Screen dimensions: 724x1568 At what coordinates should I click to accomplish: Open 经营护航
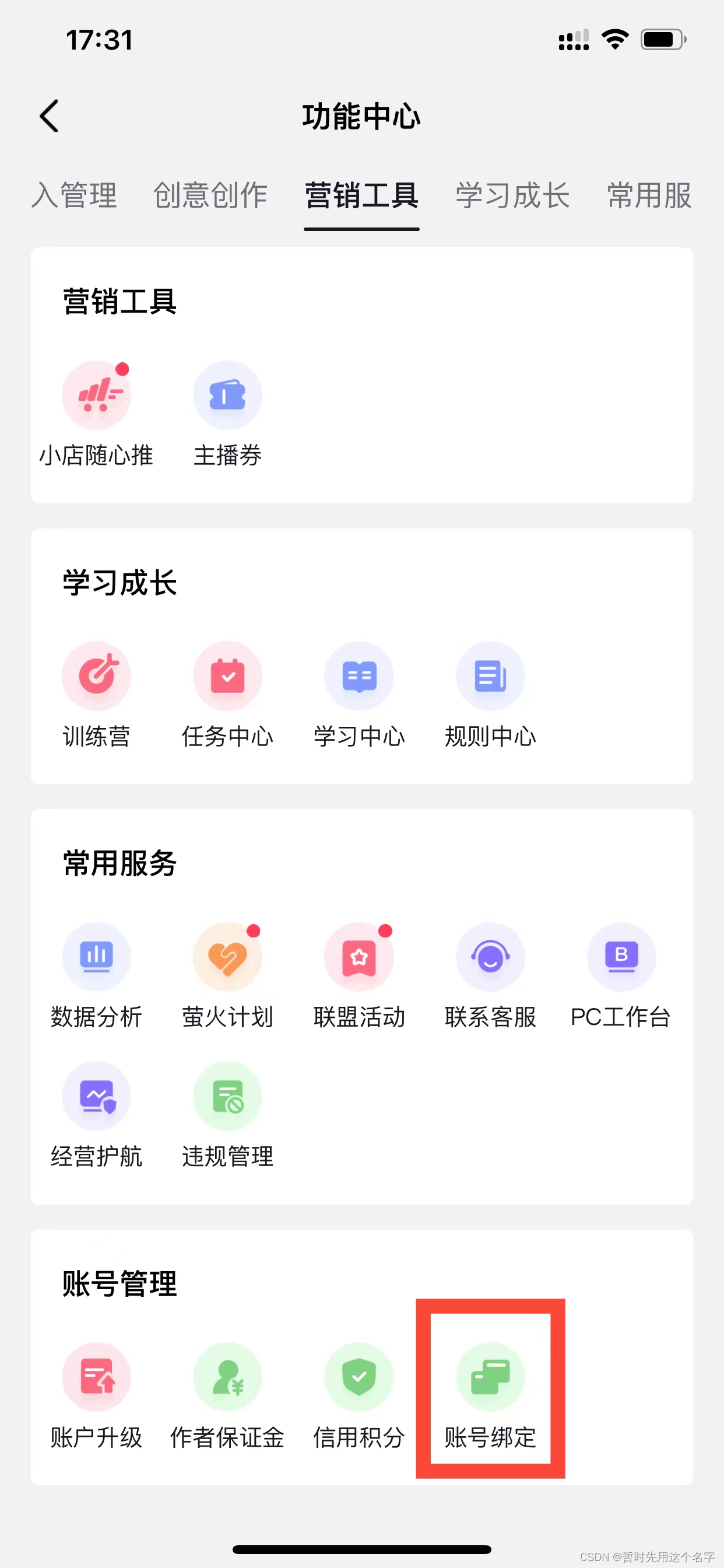pos(96,1096)
